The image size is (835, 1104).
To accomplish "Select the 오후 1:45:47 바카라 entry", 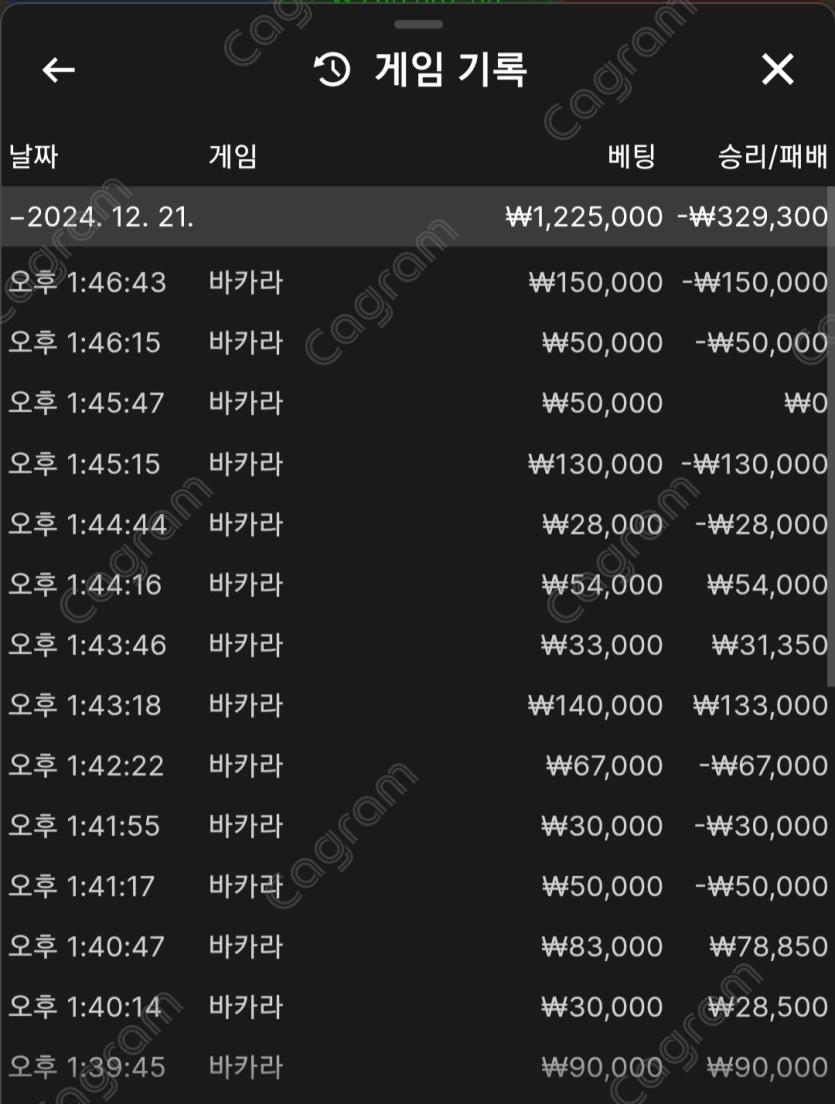I will [417, 403].
